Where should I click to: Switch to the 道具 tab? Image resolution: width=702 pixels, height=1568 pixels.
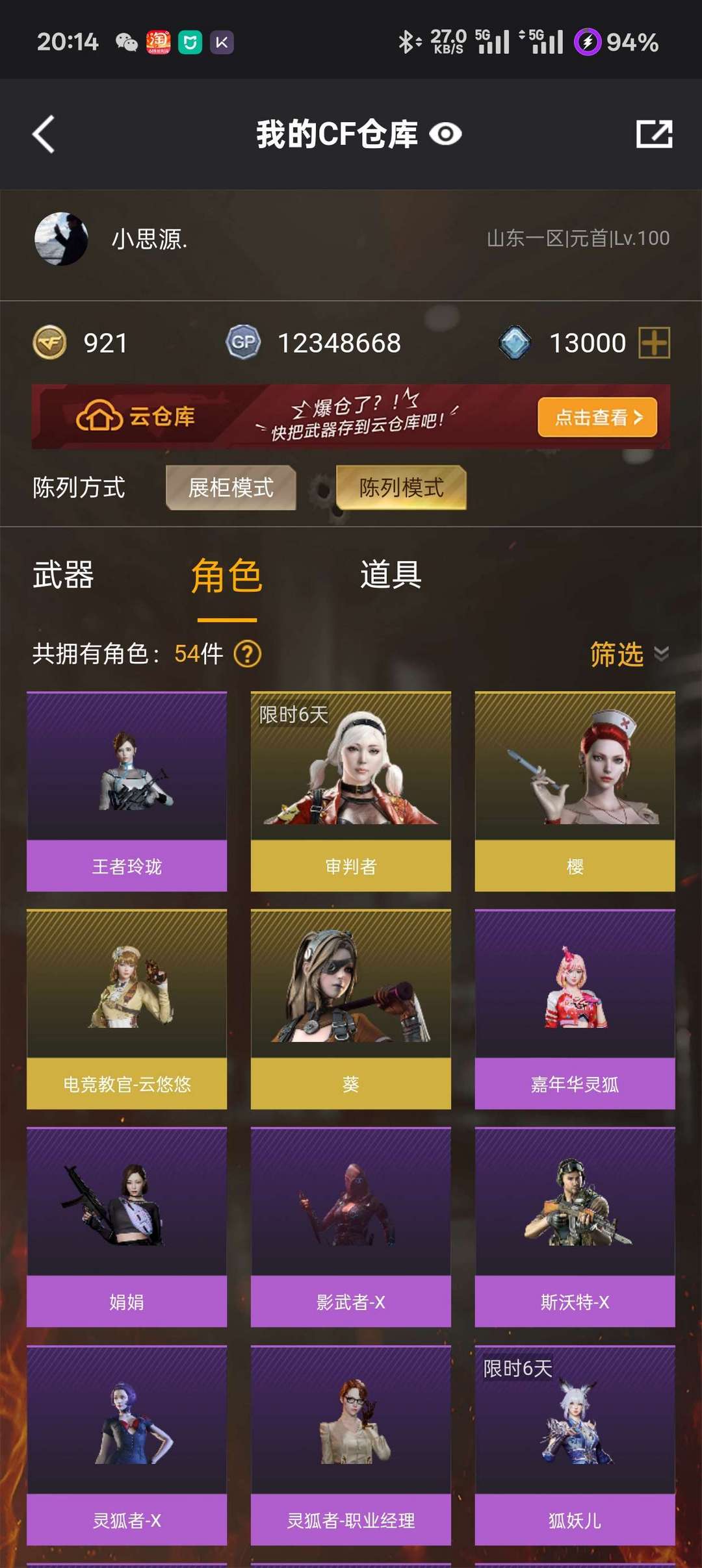[391, 575]
